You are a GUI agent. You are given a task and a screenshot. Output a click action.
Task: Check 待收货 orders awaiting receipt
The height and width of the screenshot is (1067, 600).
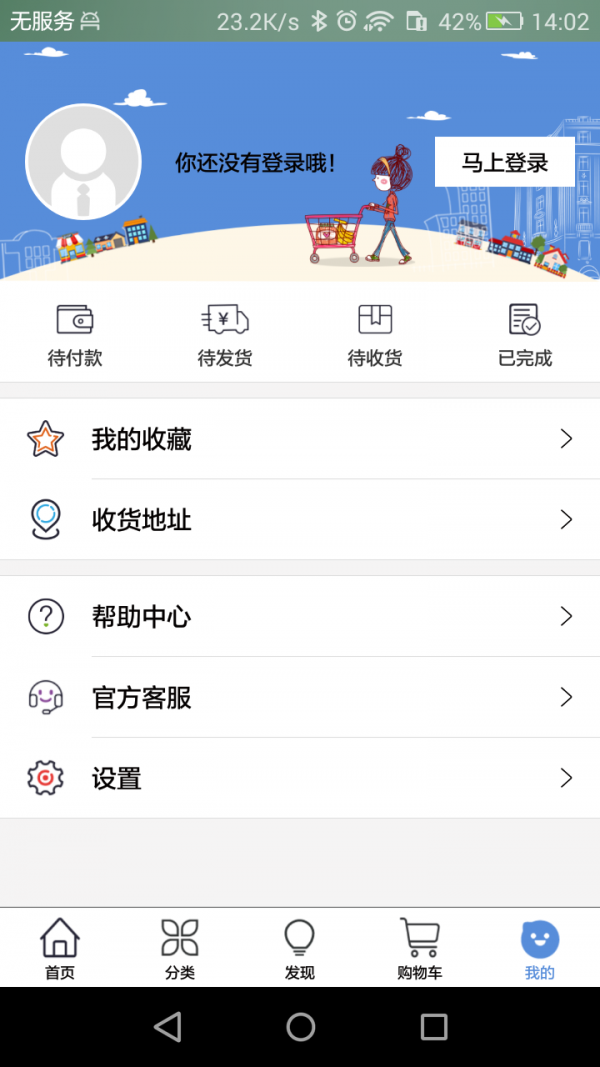click(375, 334)
